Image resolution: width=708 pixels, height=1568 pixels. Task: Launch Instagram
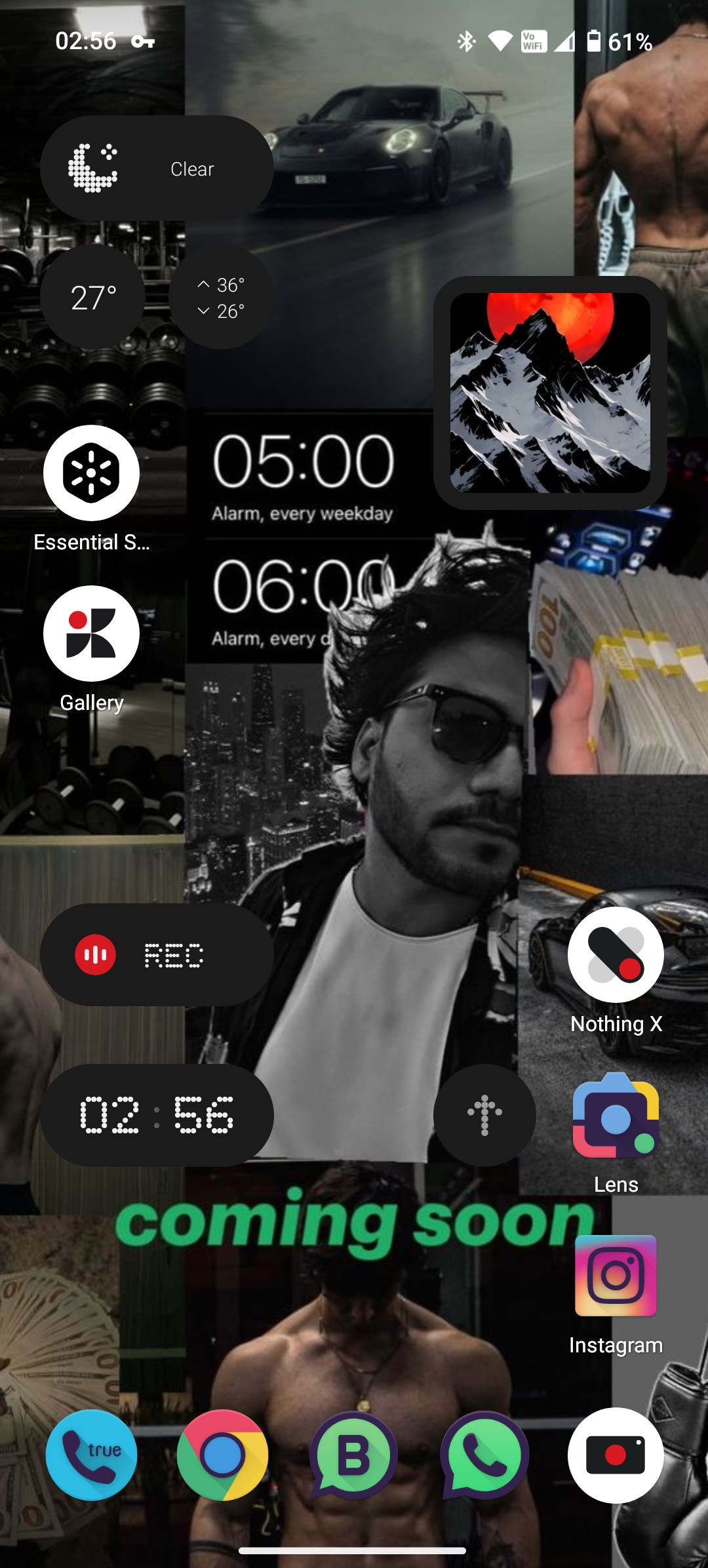pyautogui.click(x=616, y=1276)
